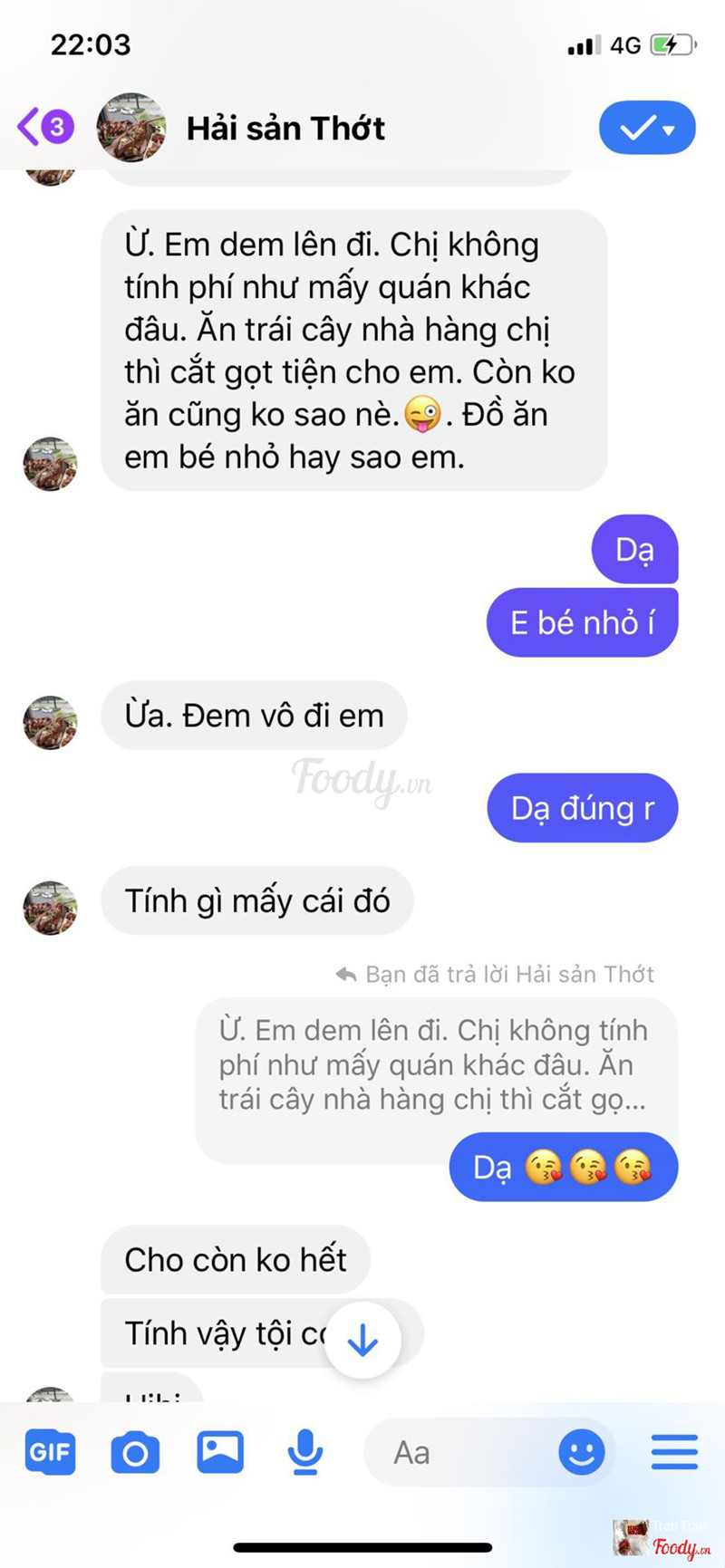
Task: Open the photo gallery picker
Action: click(220, 1452)
